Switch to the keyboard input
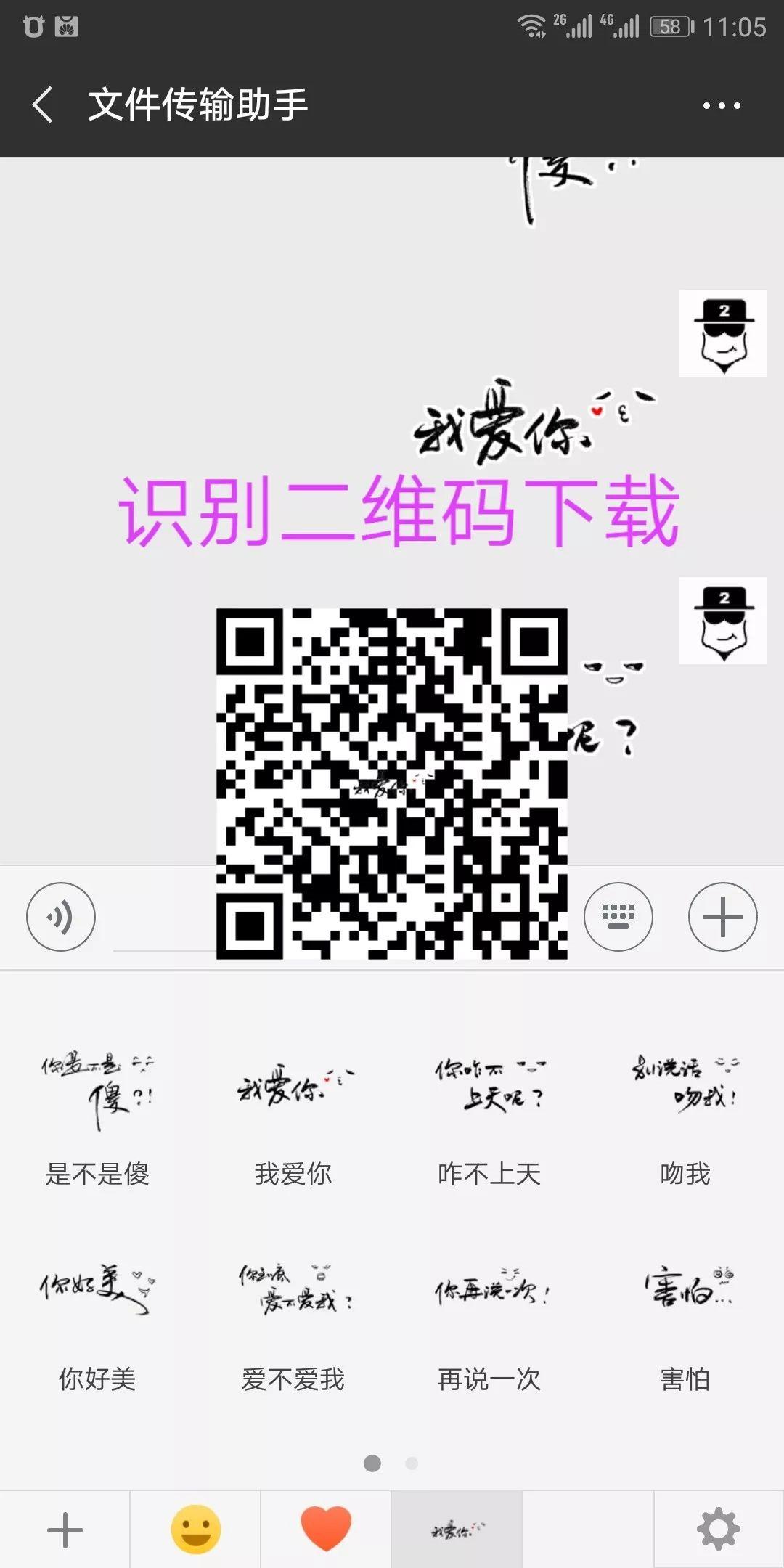784x1568 pixels. (618, 917)
